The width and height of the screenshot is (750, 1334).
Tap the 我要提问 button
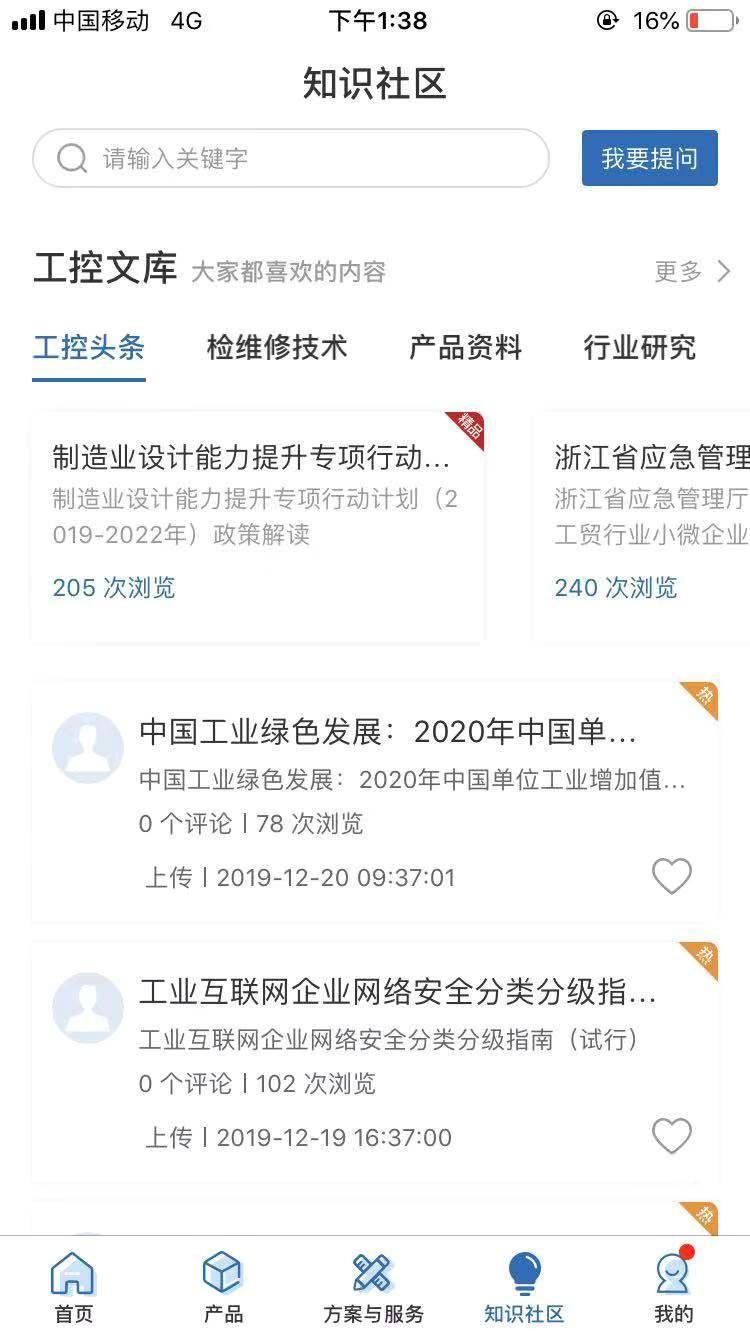pyautogui.click(x=649, y=158)
